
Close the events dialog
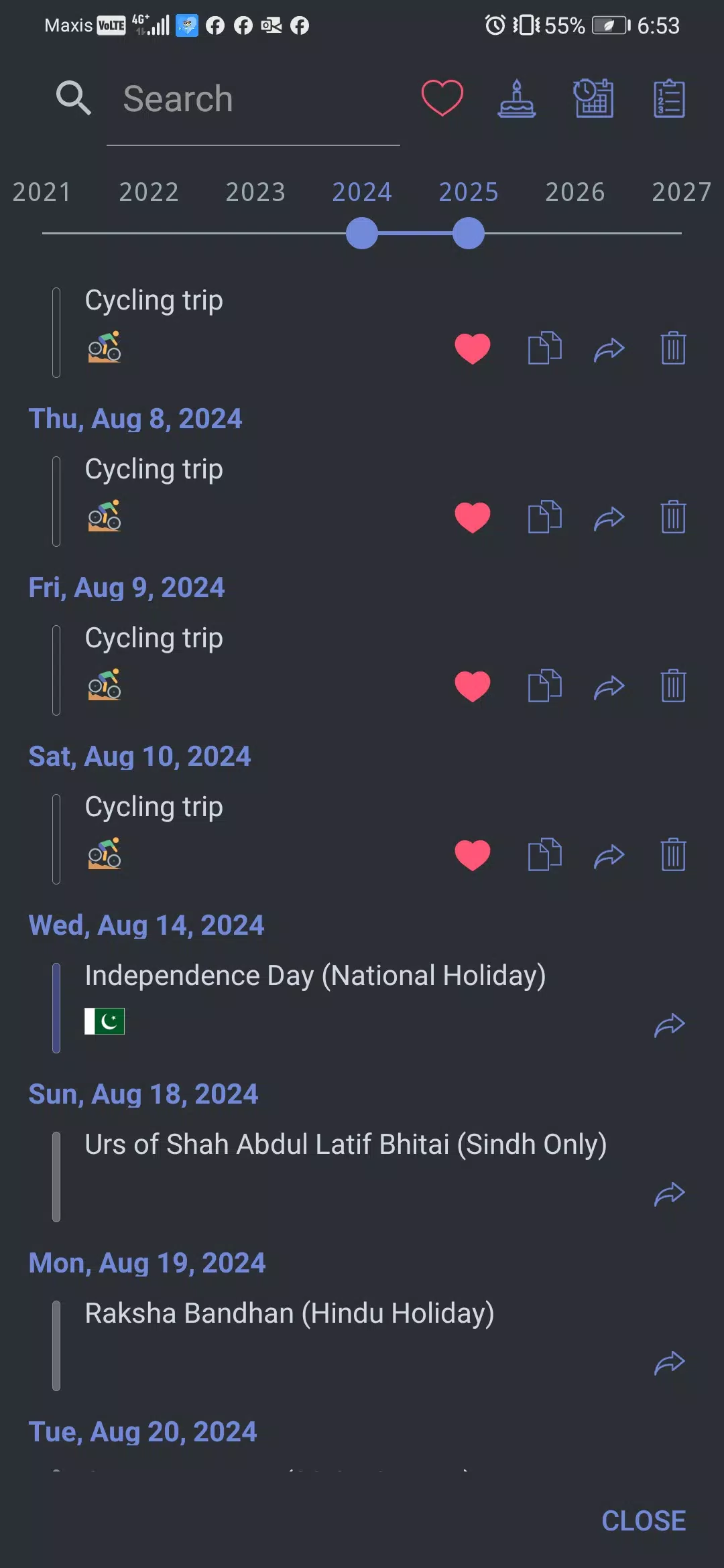pos(644,1521)
